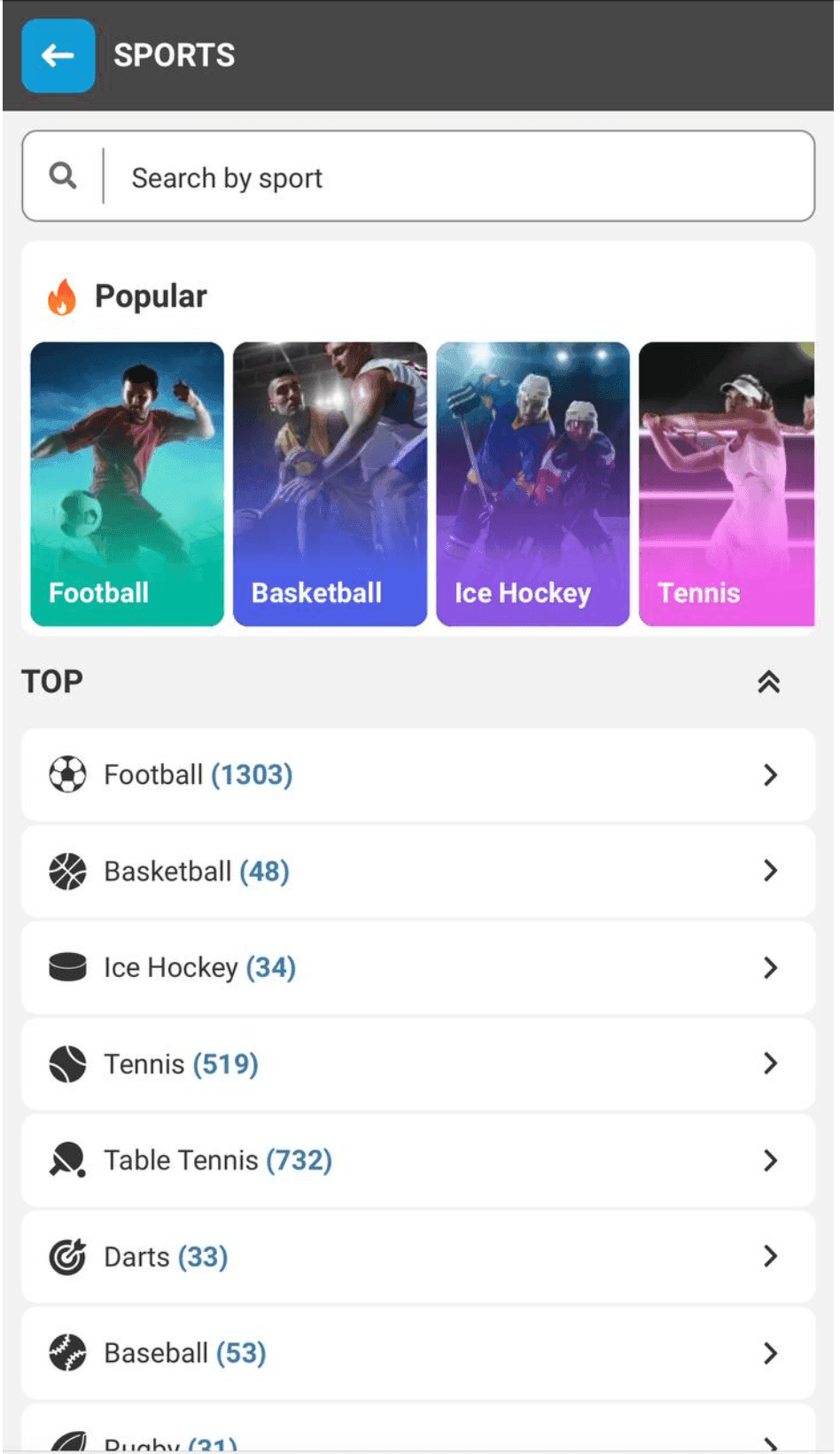The width and height of the screenshot is (840, 1454).
Task: Select the Ice Hockey popular card
Action: (533, 484)
